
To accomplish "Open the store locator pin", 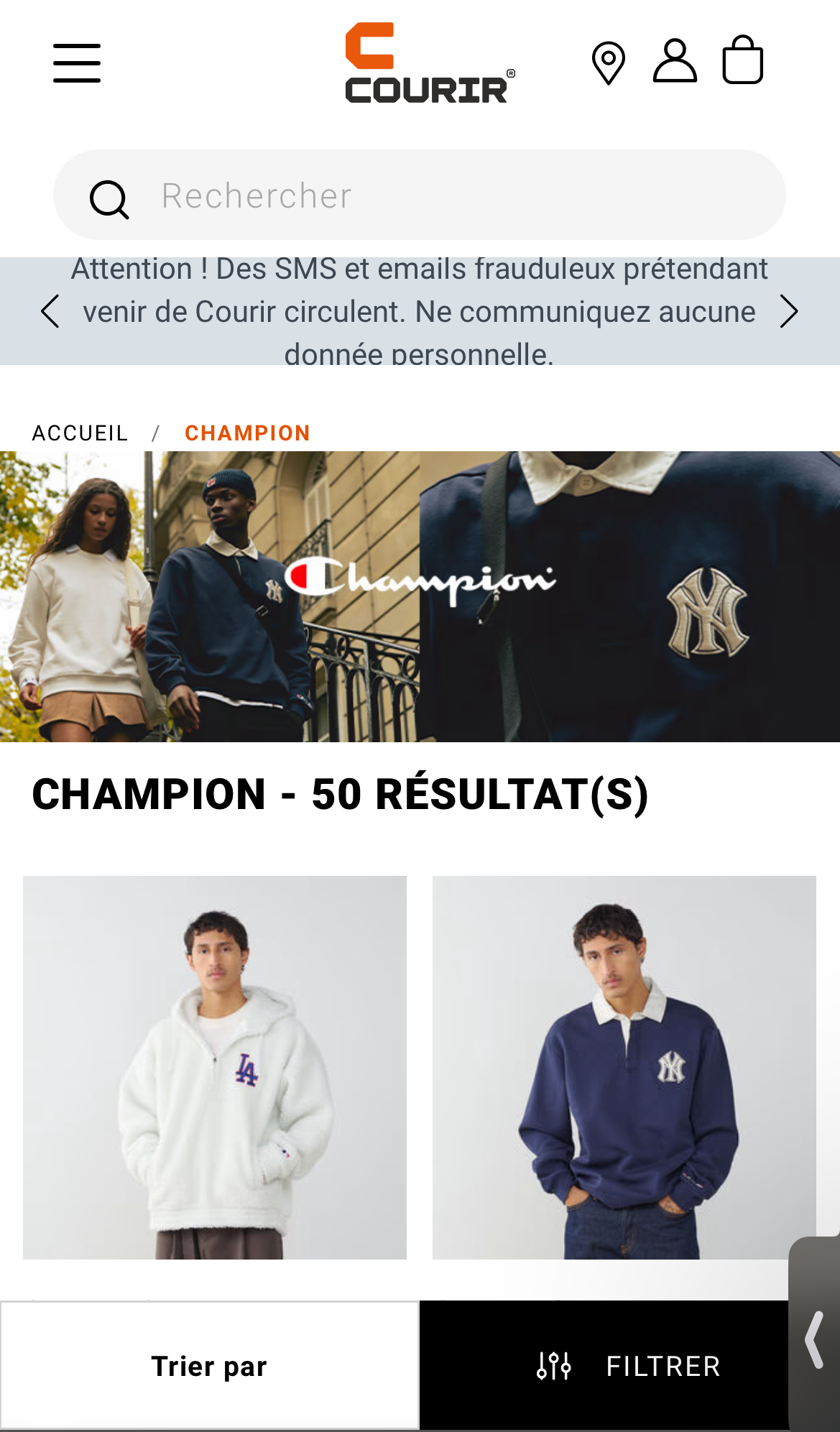I will 608,63.
